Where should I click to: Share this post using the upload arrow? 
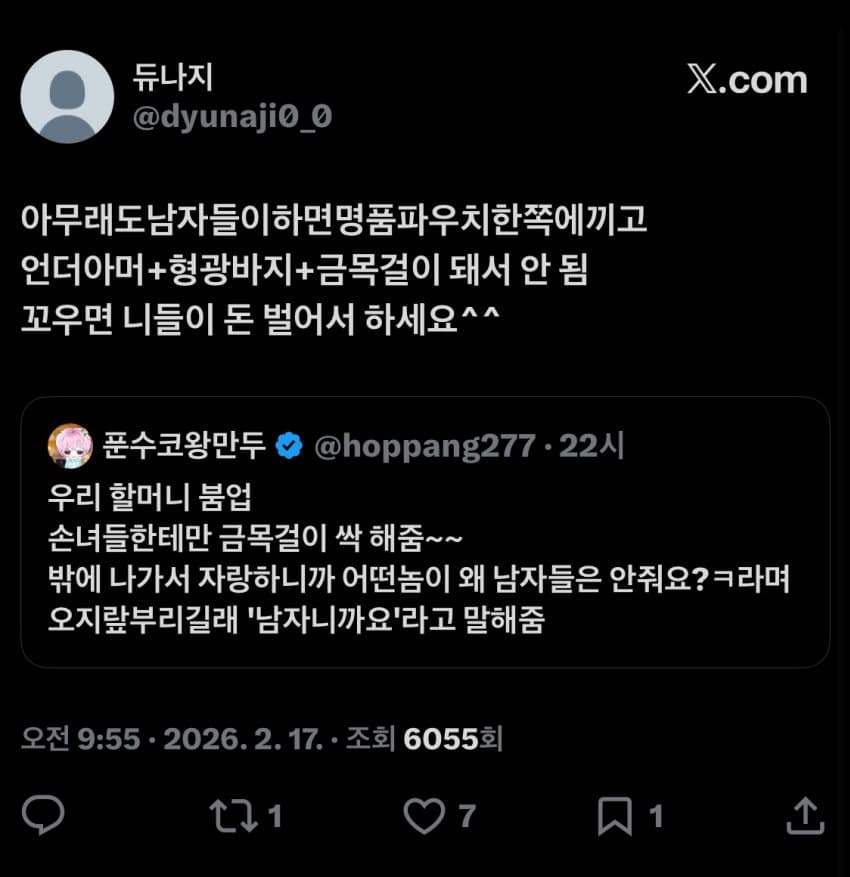(806, 816)
